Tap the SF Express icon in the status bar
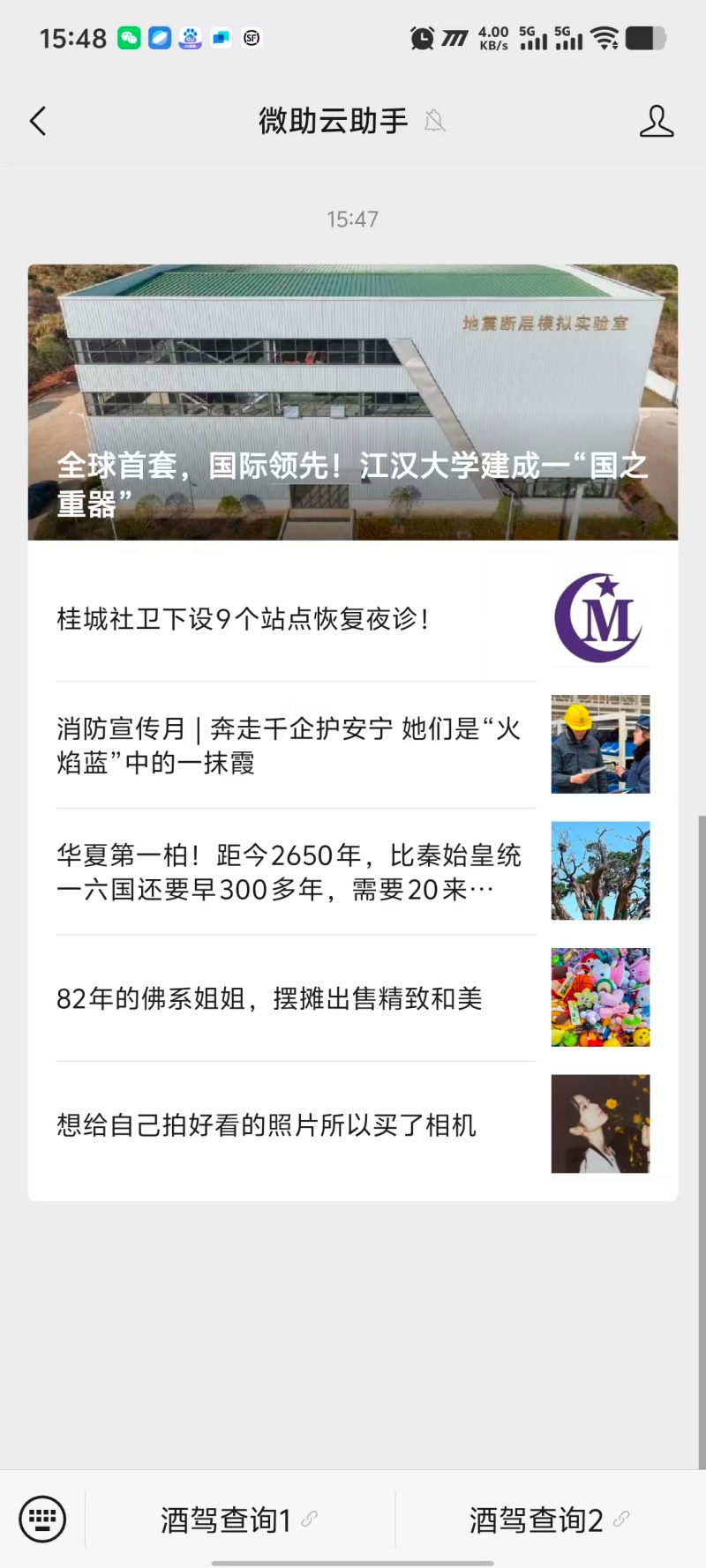This screenshot has height=1568, width=706. (252, 38)
